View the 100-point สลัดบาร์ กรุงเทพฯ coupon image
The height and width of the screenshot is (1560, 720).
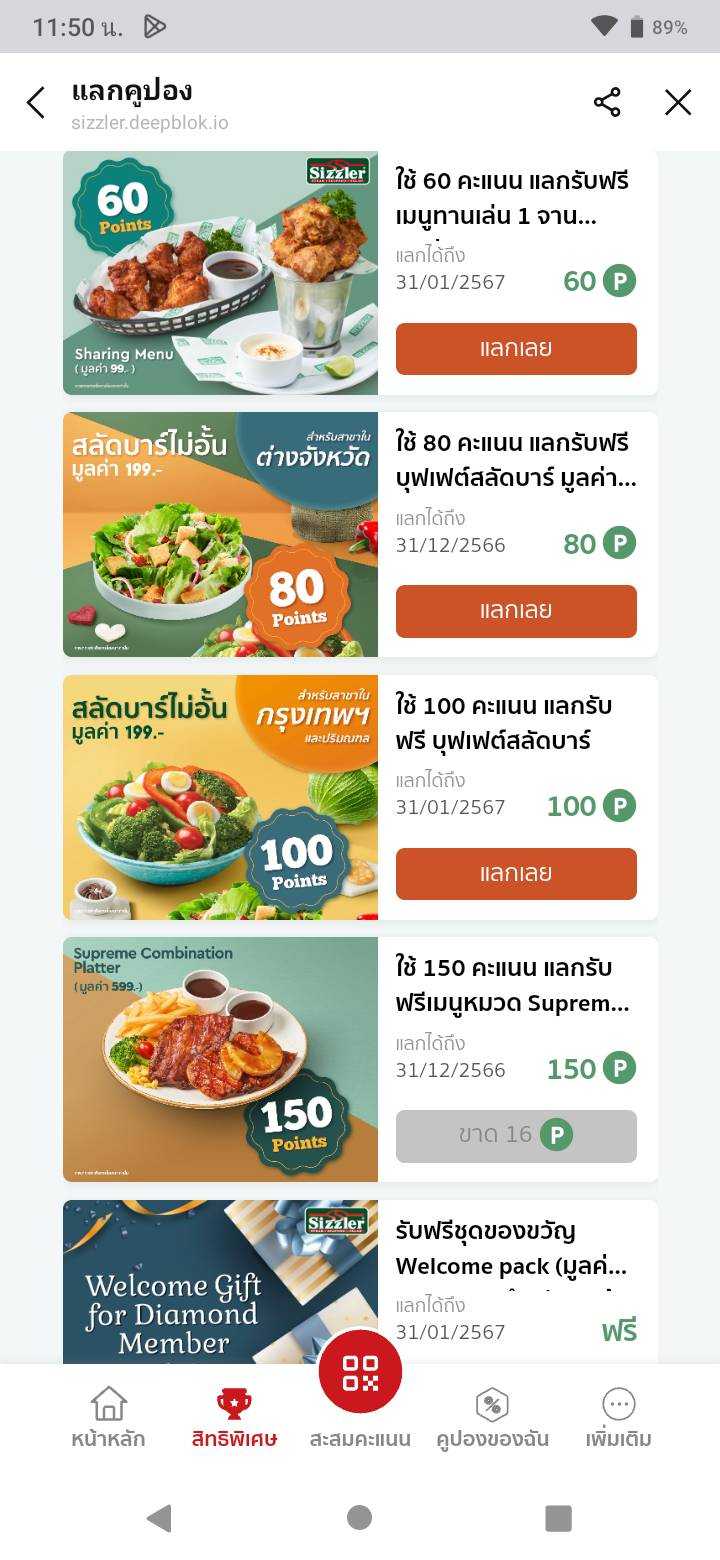(x=220, y=797)
